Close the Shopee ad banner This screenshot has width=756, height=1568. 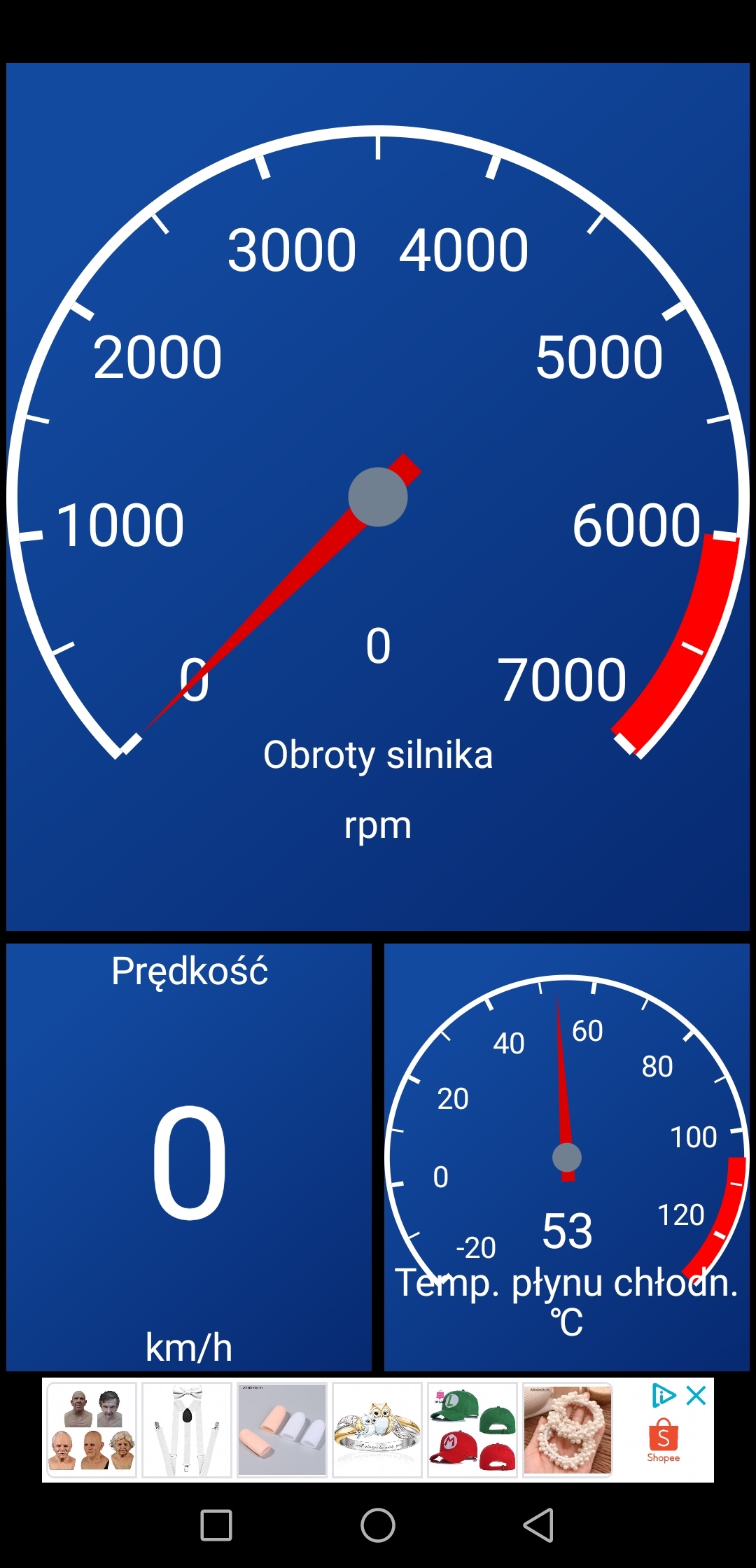[x=696, y=1396]
